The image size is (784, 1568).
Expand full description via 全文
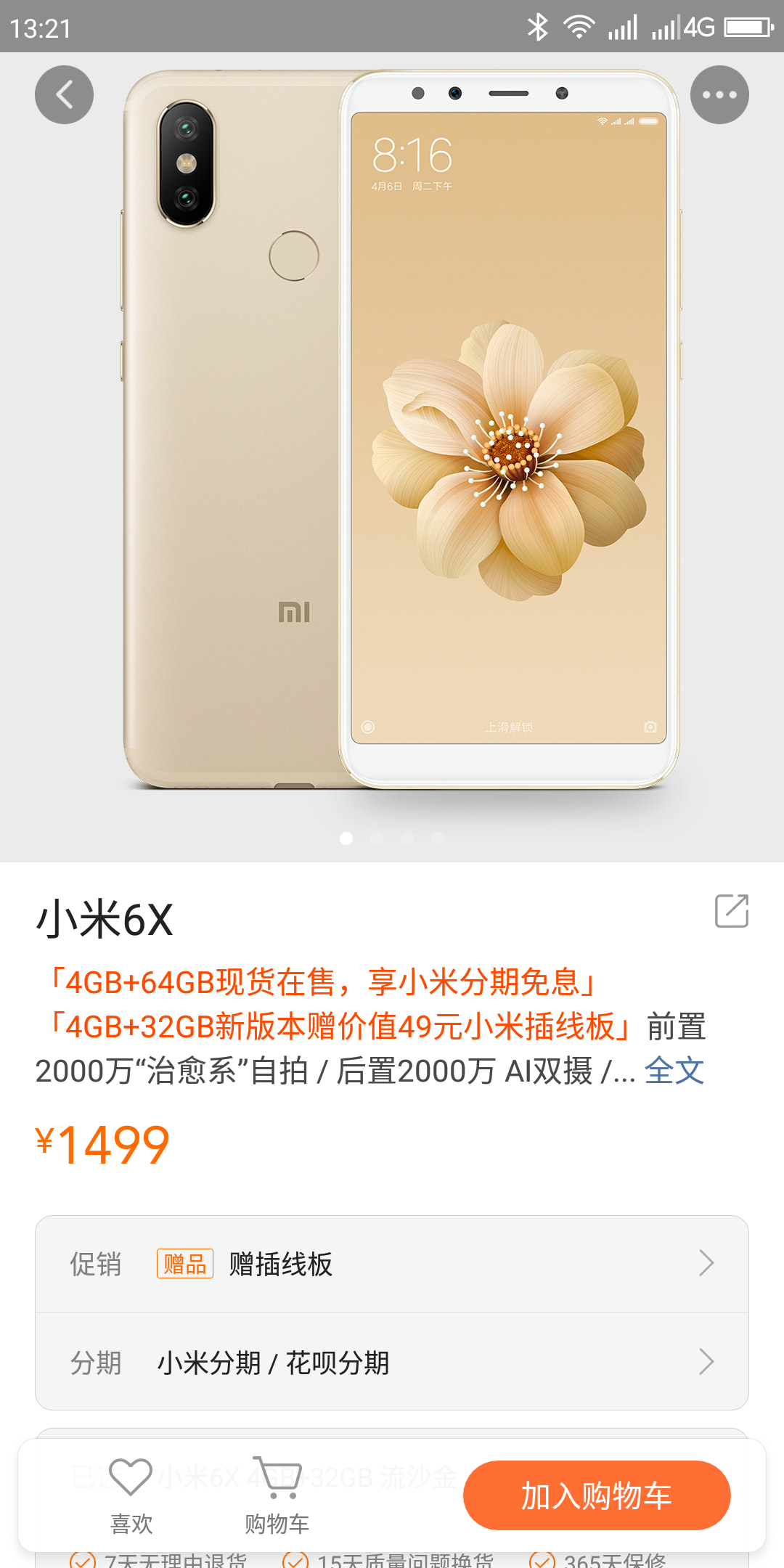[x=674, y=1071]
